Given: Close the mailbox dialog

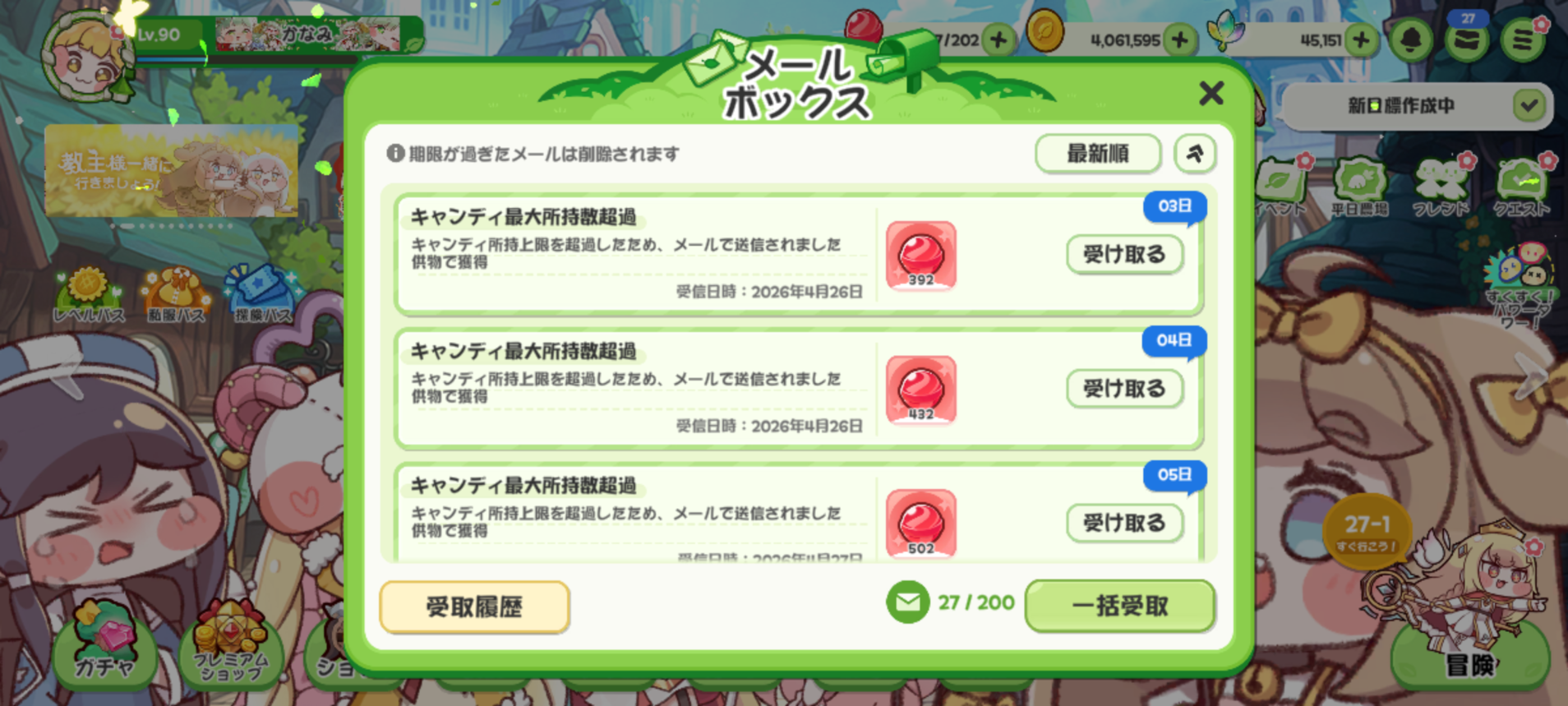Looking at the screenshot, I should (x=1211, y=93).
